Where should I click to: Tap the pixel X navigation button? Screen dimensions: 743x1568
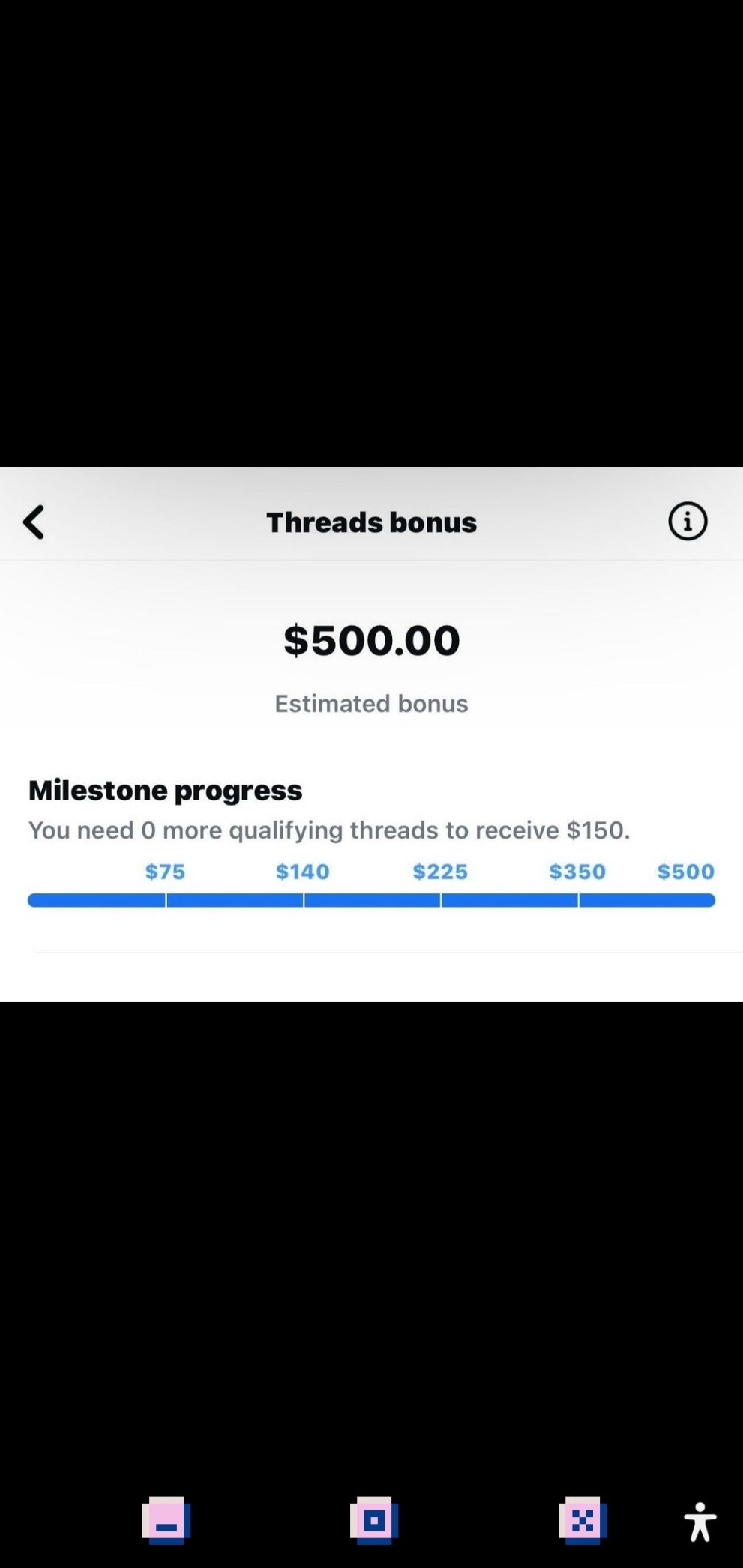click(582, 1521)
